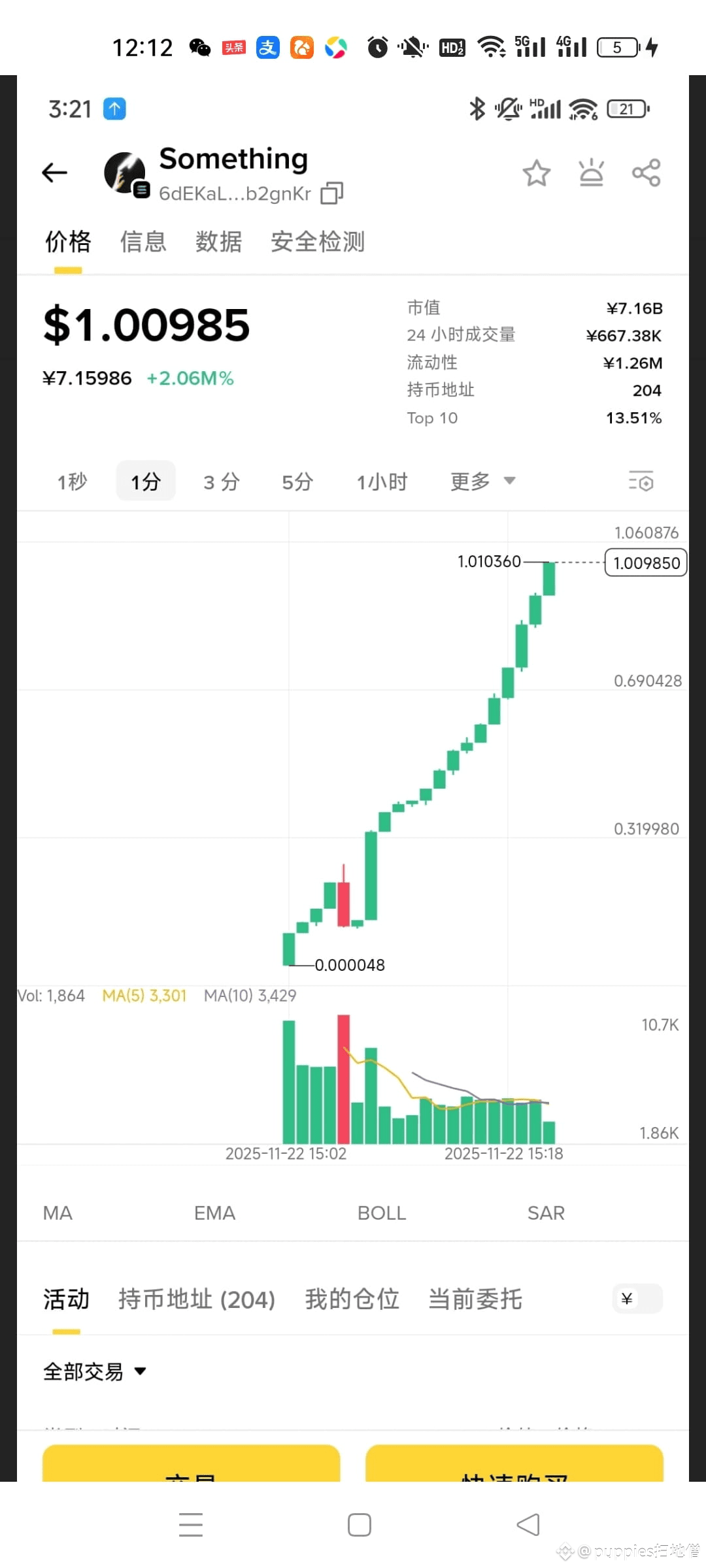Switch to the 信息 tab
This screenshot has width=706, height=1568.
[x=143, y=242]
